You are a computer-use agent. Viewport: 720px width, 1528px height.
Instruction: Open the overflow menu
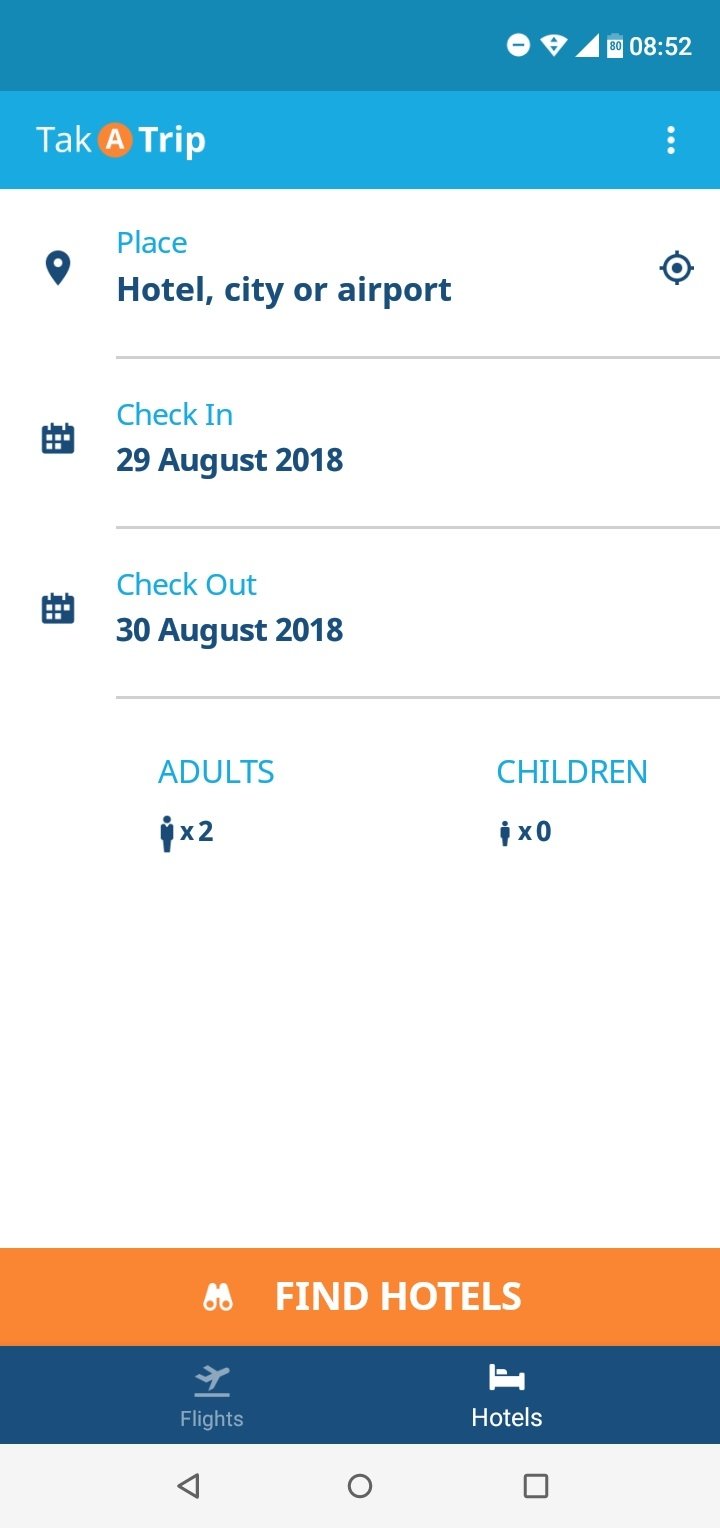[x=670, y=140]
